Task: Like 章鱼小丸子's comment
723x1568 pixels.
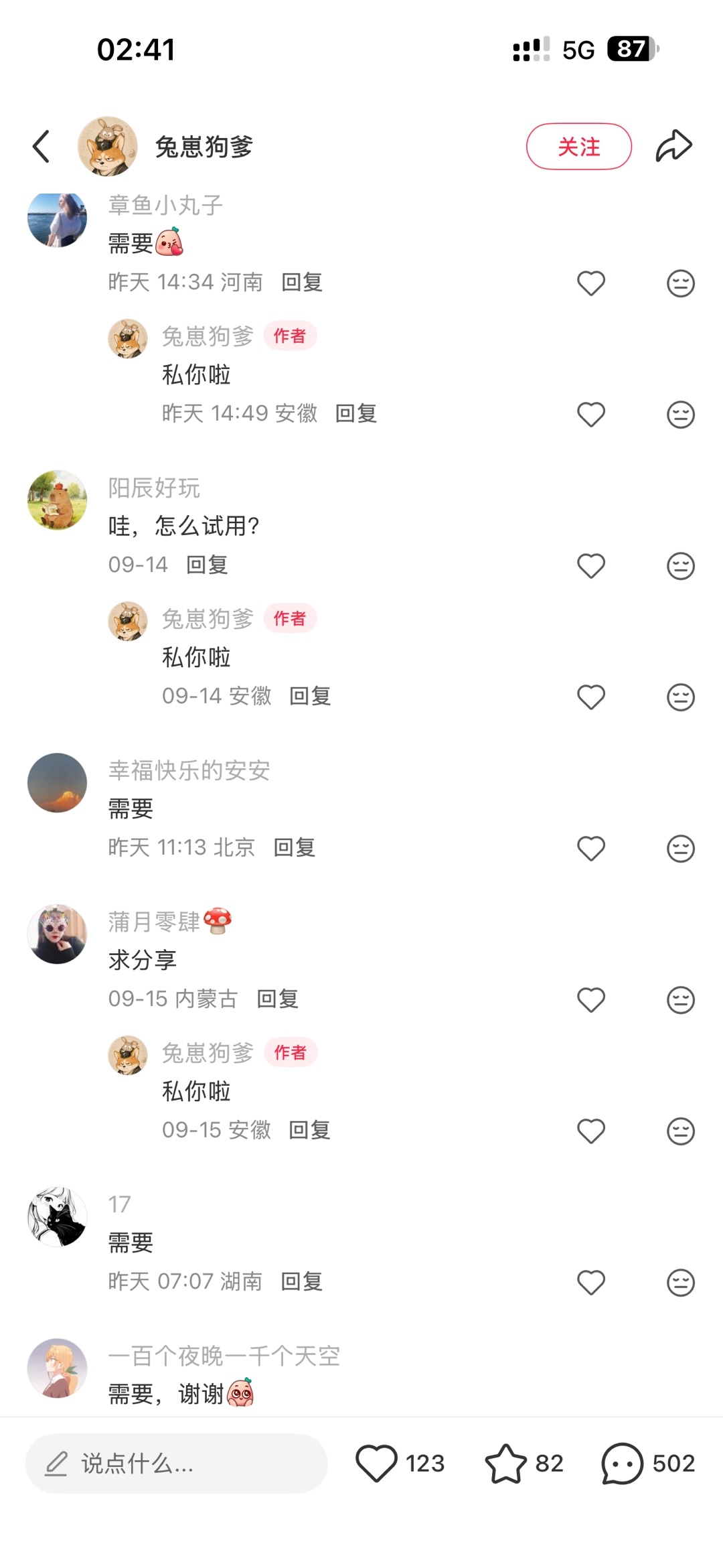Action: coord(591,283)
